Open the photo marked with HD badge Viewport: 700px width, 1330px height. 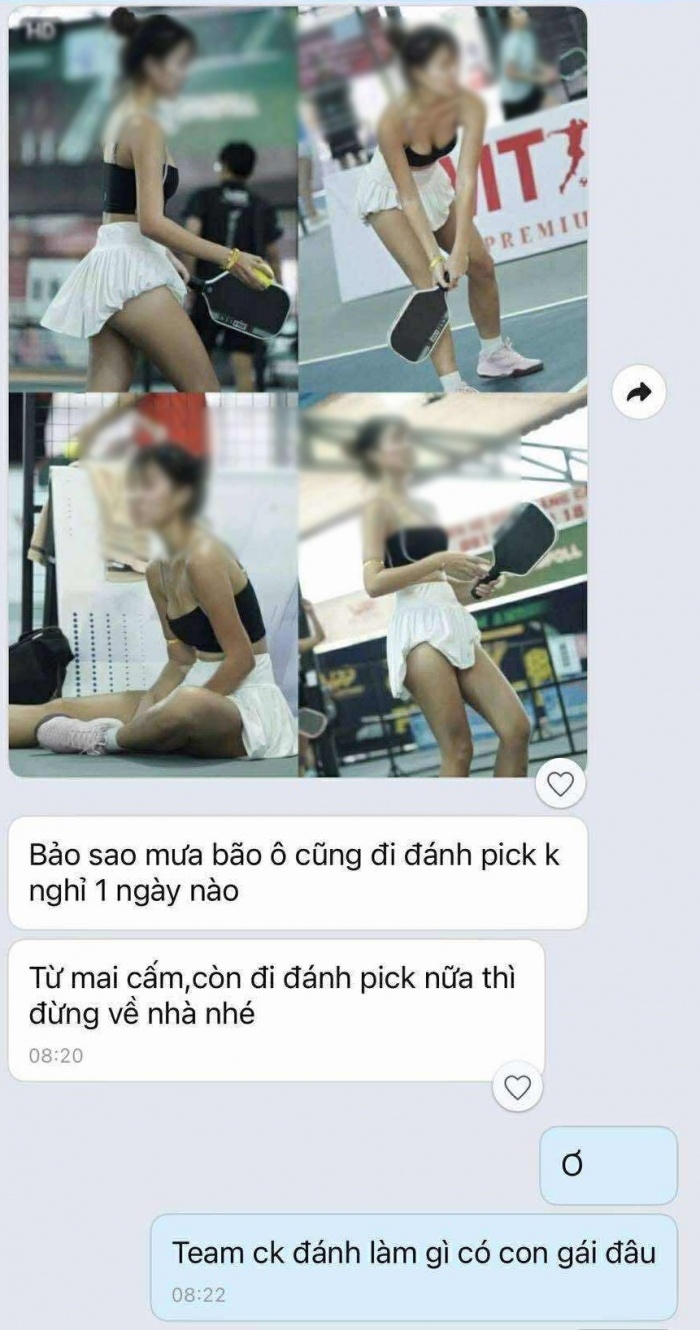[152, 200]
